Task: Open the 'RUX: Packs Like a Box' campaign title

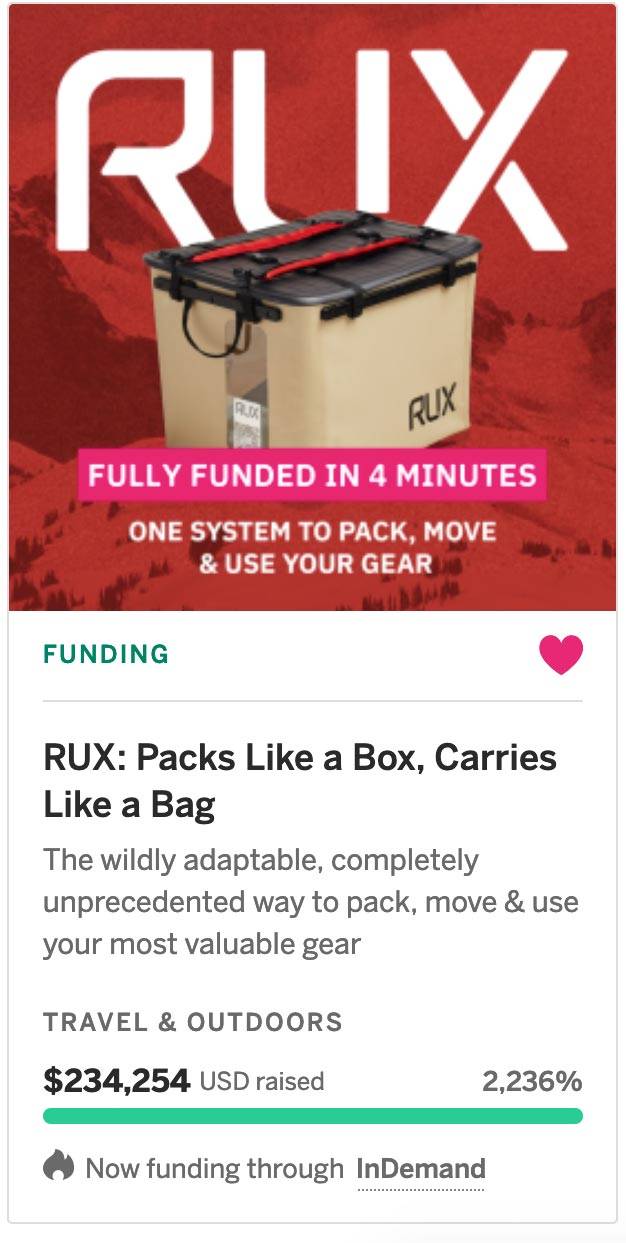Action: (x=300, y=781)
